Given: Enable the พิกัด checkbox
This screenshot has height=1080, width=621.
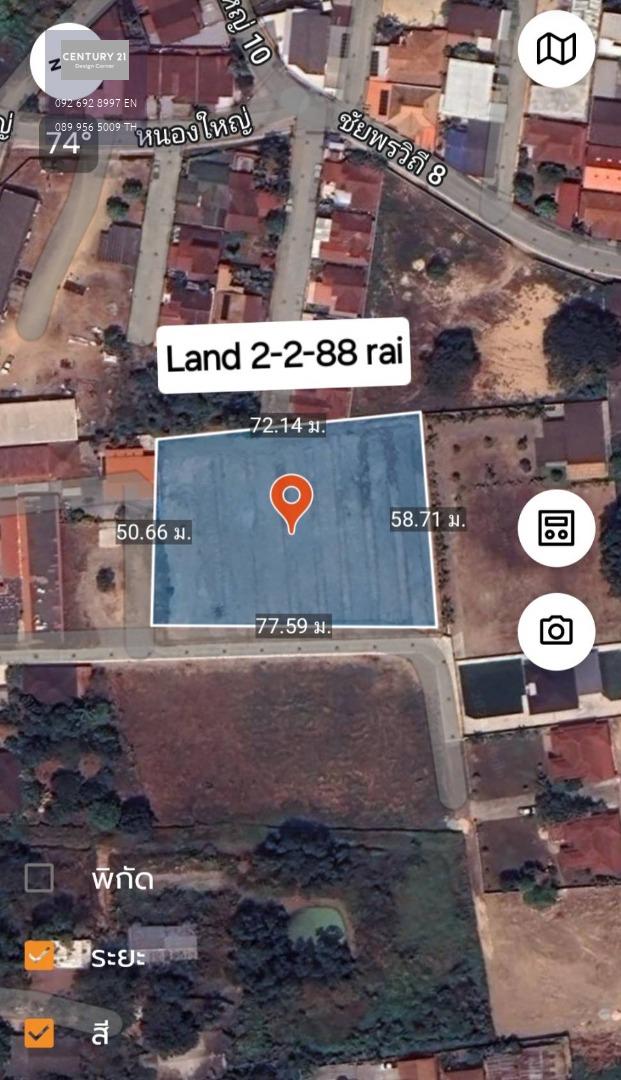Looking at the screenshot, I should click(x=39, y=878).
